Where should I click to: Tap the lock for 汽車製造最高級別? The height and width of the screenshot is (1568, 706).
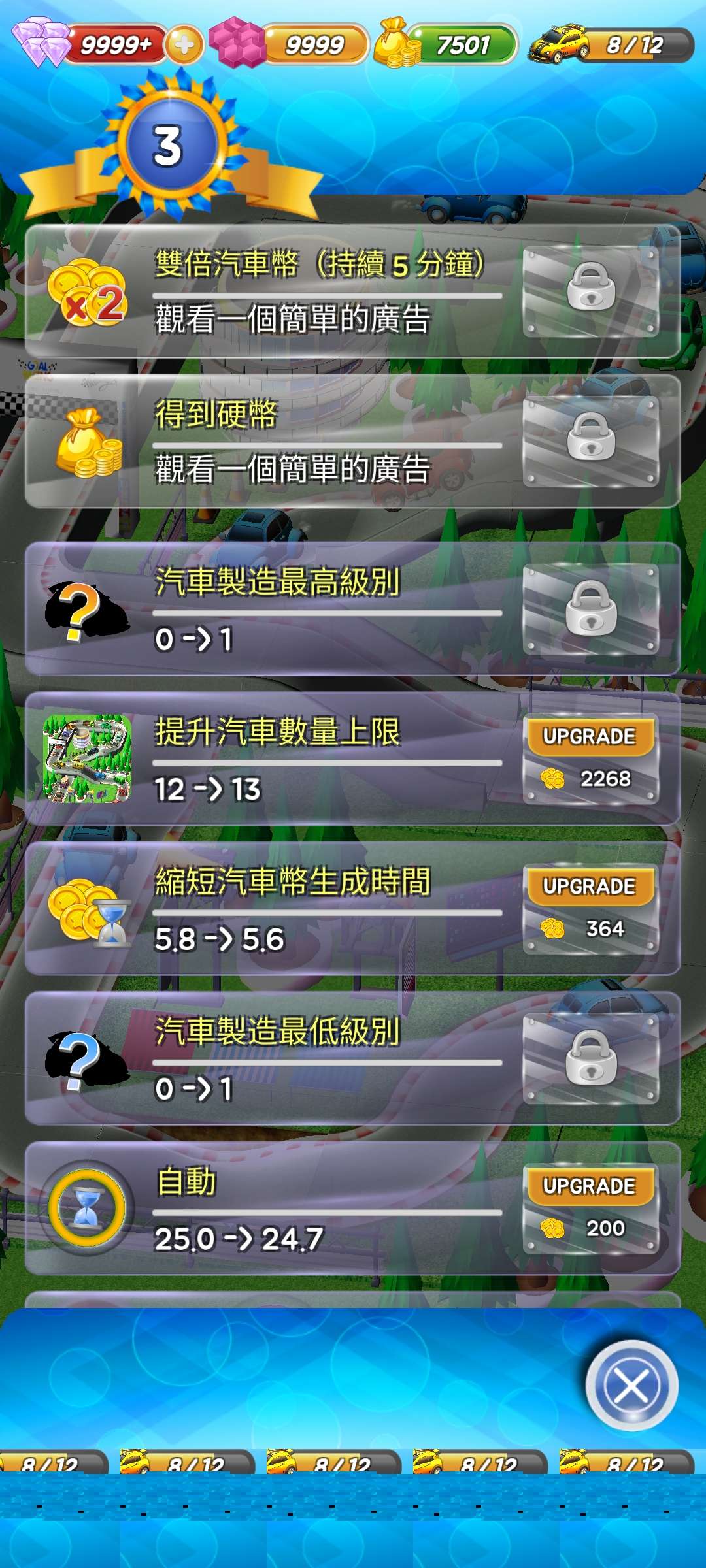590,609
